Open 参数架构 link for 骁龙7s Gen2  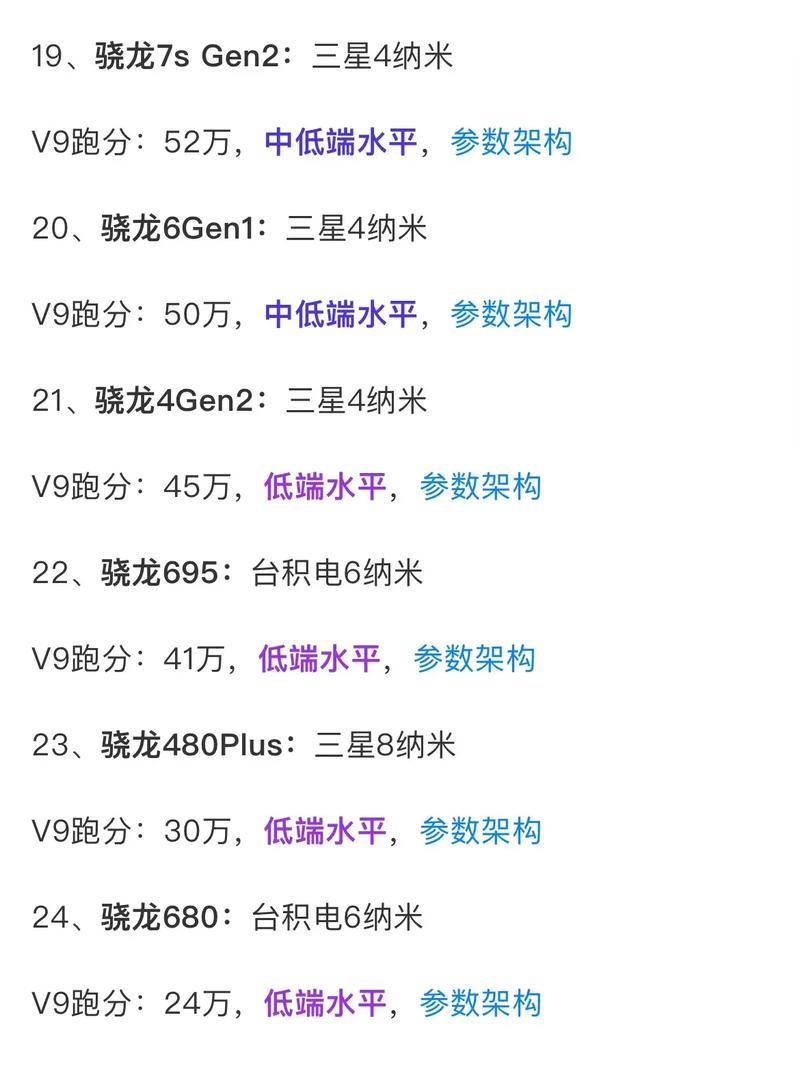coord(511,142)
